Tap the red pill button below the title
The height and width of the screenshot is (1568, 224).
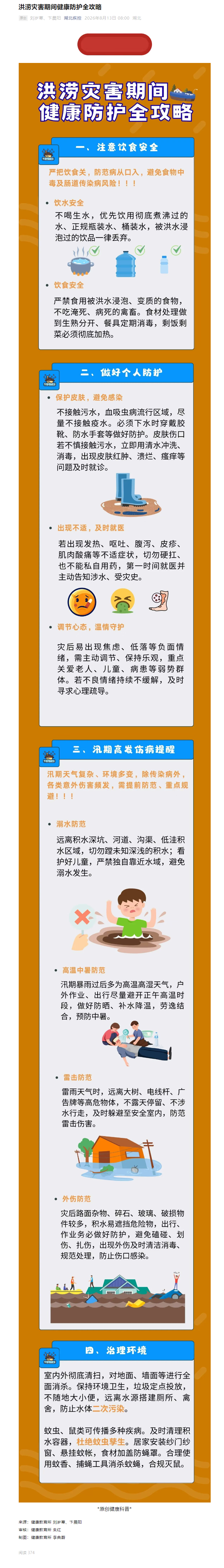click(115, 45)
